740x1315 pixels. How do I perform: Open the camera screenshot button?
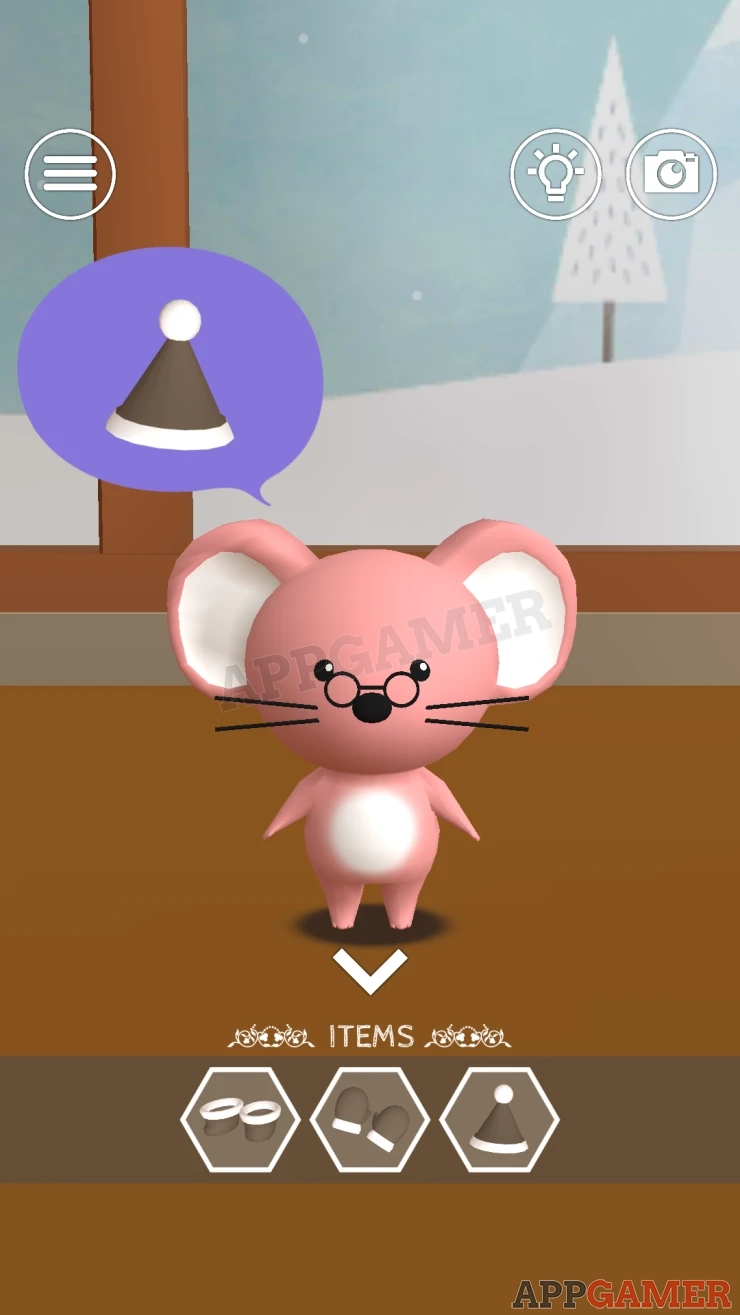pyautogui.click(x=671, y=175)
